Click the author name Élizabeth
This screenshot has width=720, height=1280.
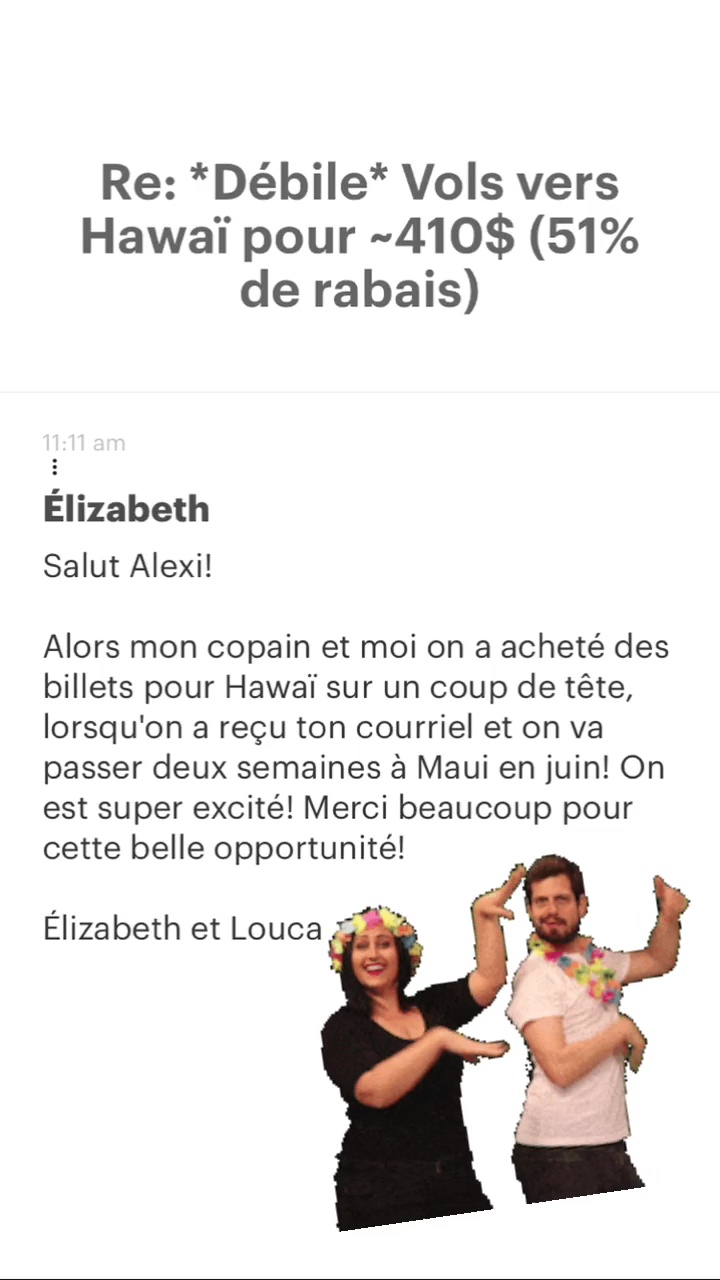point(126,509)
